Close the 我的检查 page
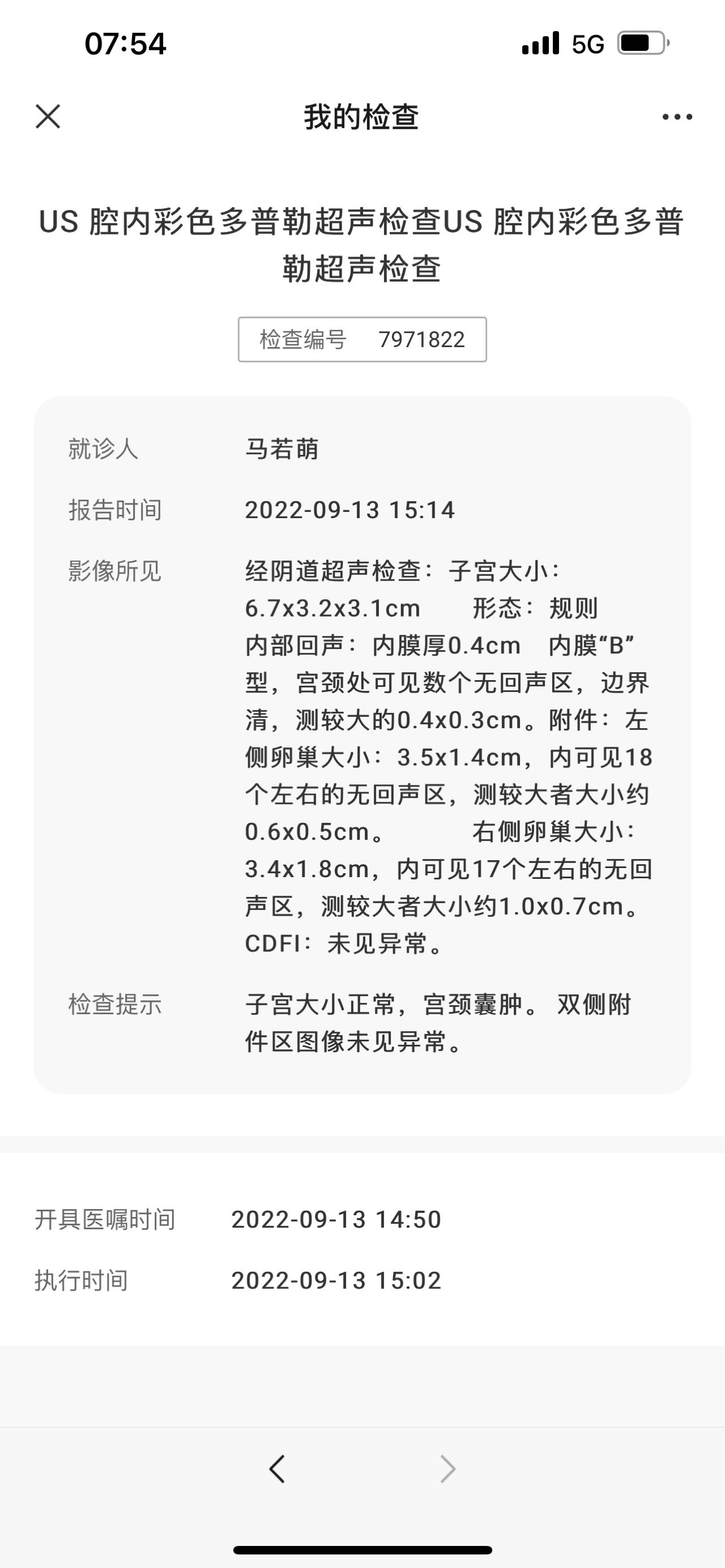The height and width of the screenshot is (1568, 725). (48, 116)
